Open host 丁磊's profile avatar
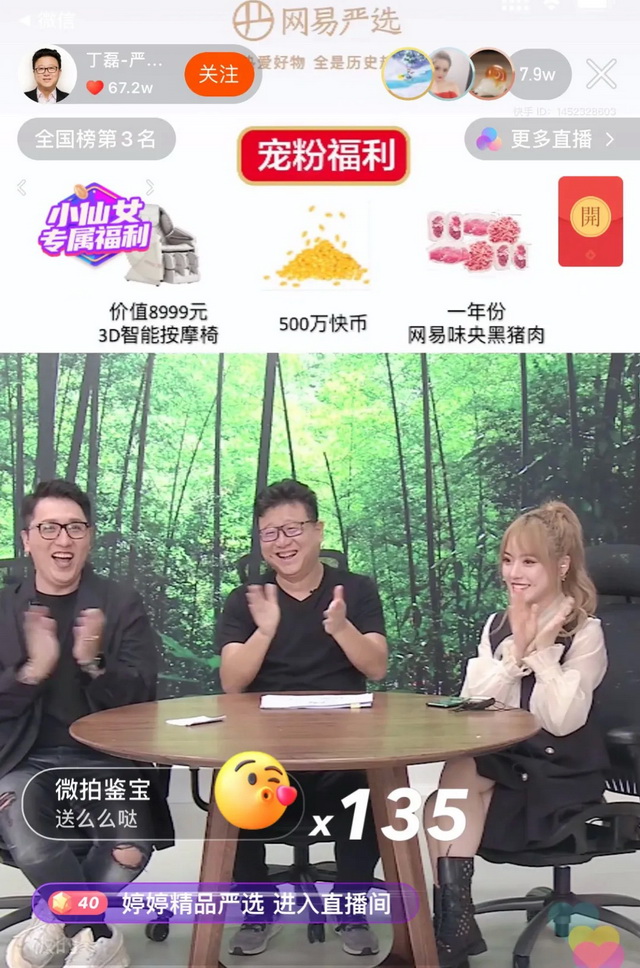 [47, 75]
